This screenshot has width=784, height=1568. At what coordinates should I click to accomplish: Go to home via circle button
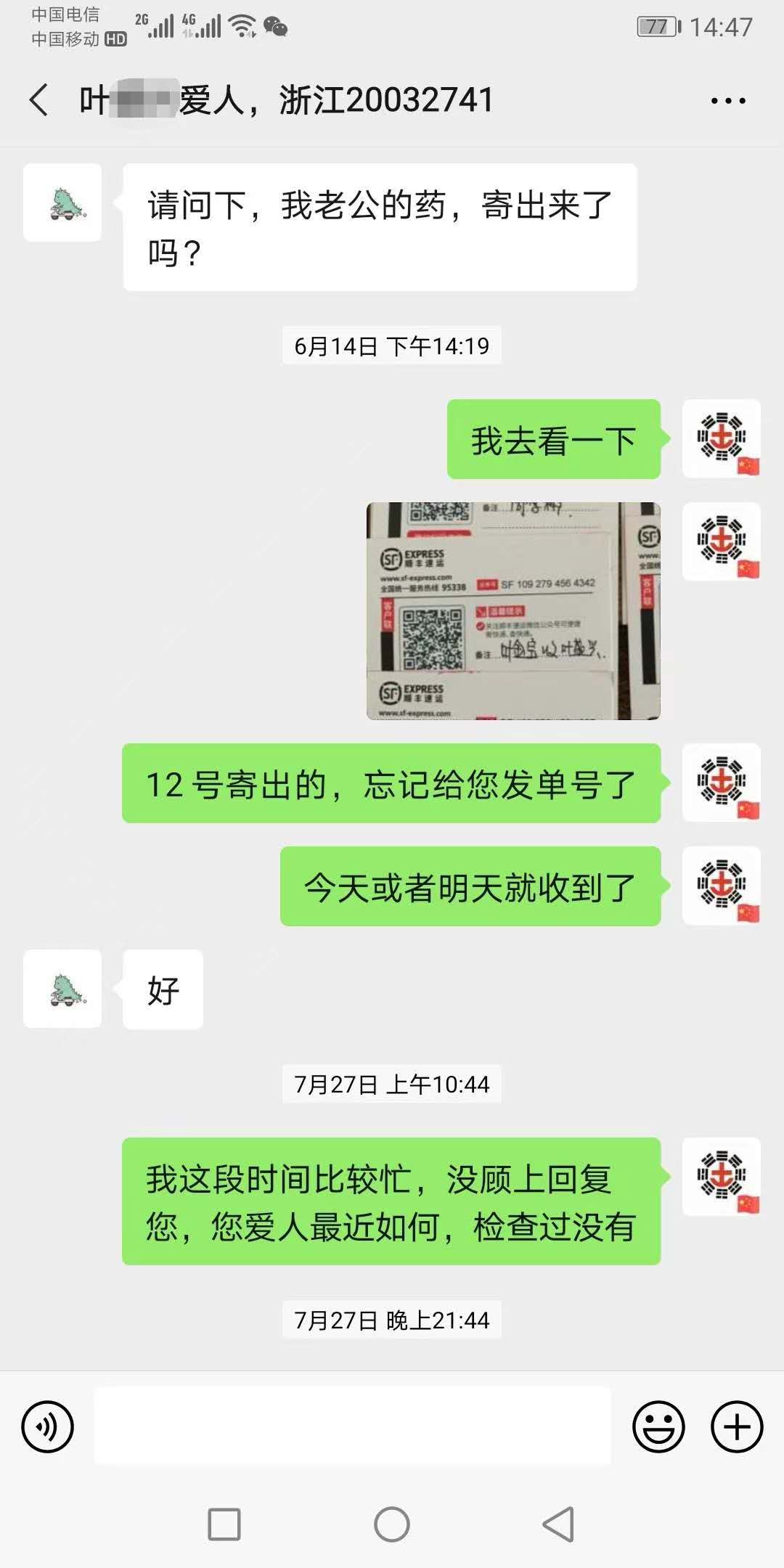392,1524
